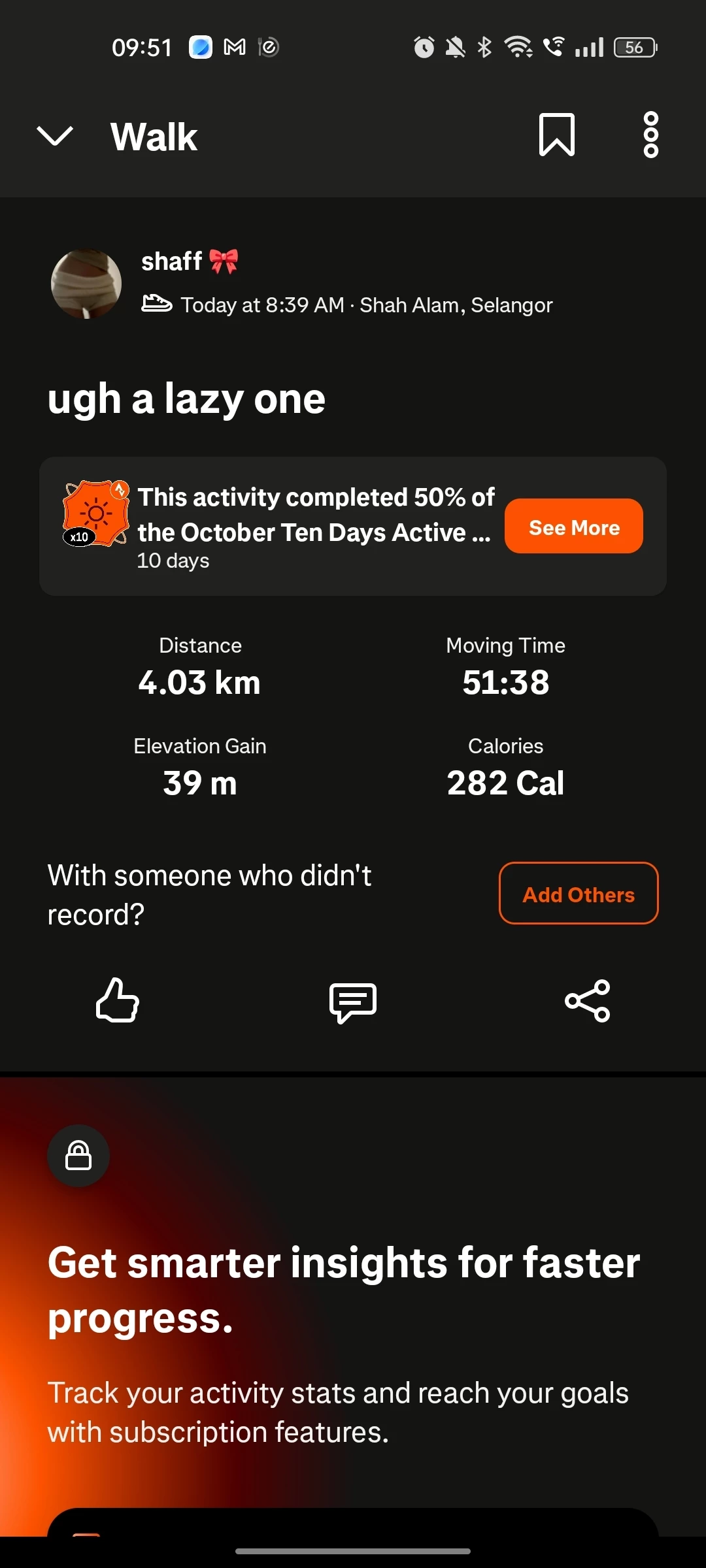Image resolution: width=706 pixels, height=1568 pixels.
Task: Collapse the Walk activity with the down chevron
Action: pos(55,136)
